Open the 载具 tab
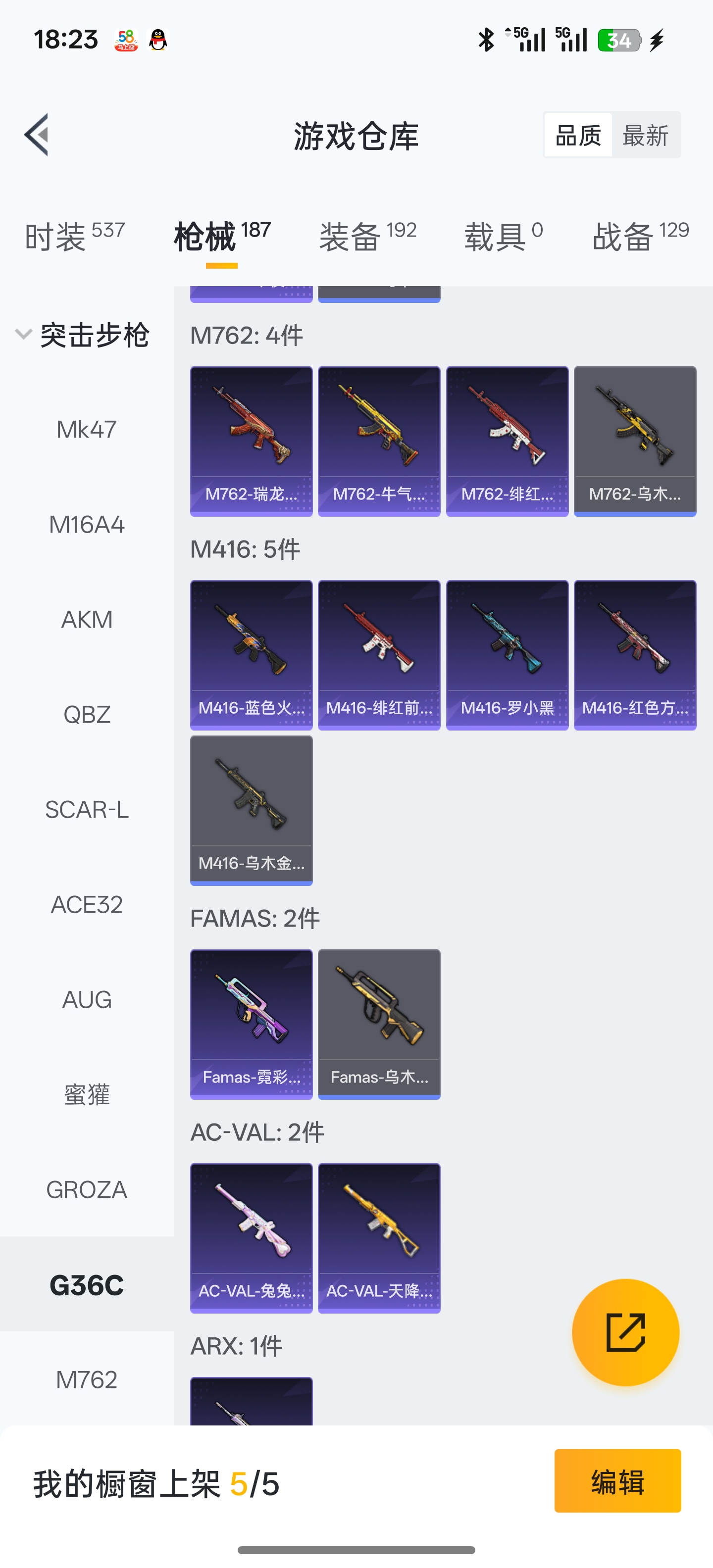The image size is (713, 1568). tap(503, 236)
